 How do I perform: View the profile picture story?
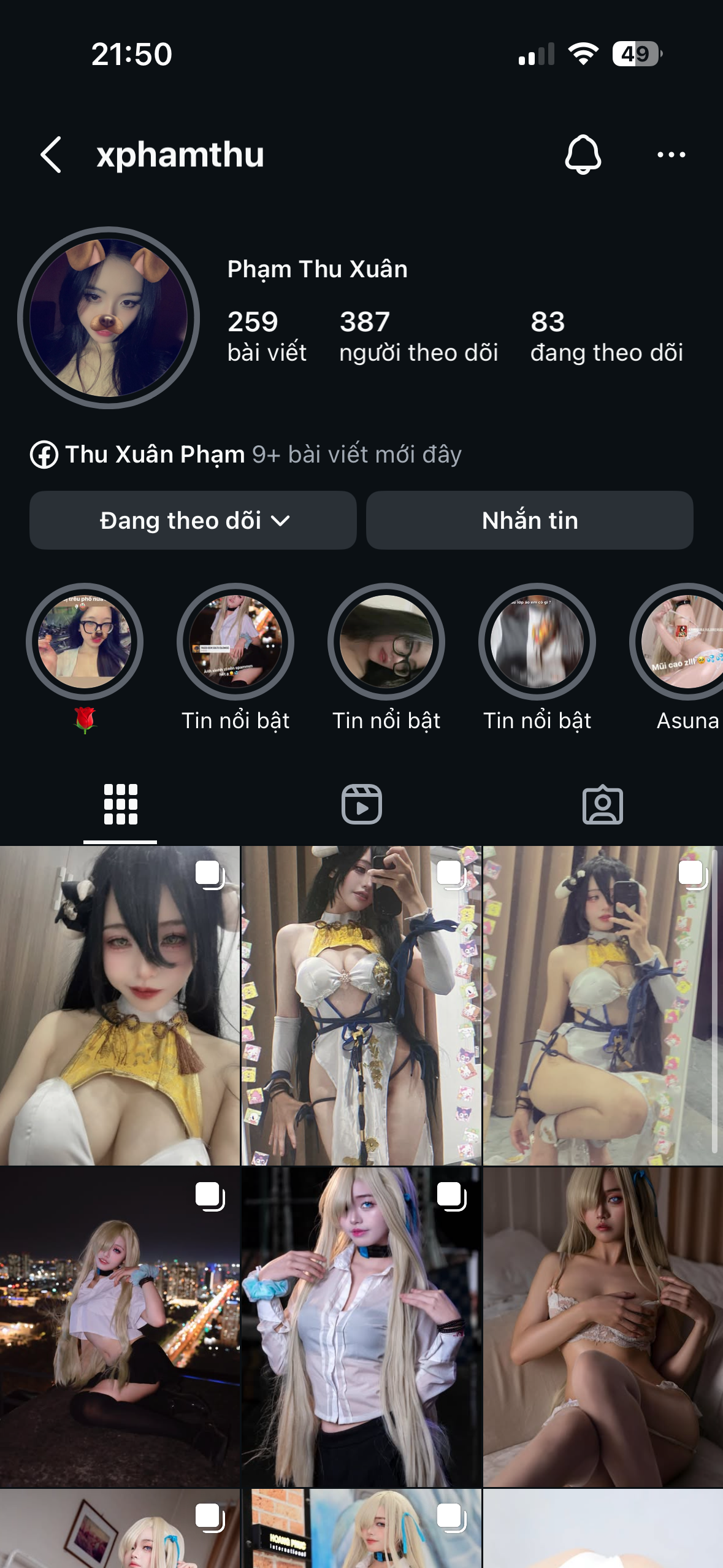coord(109,318)
